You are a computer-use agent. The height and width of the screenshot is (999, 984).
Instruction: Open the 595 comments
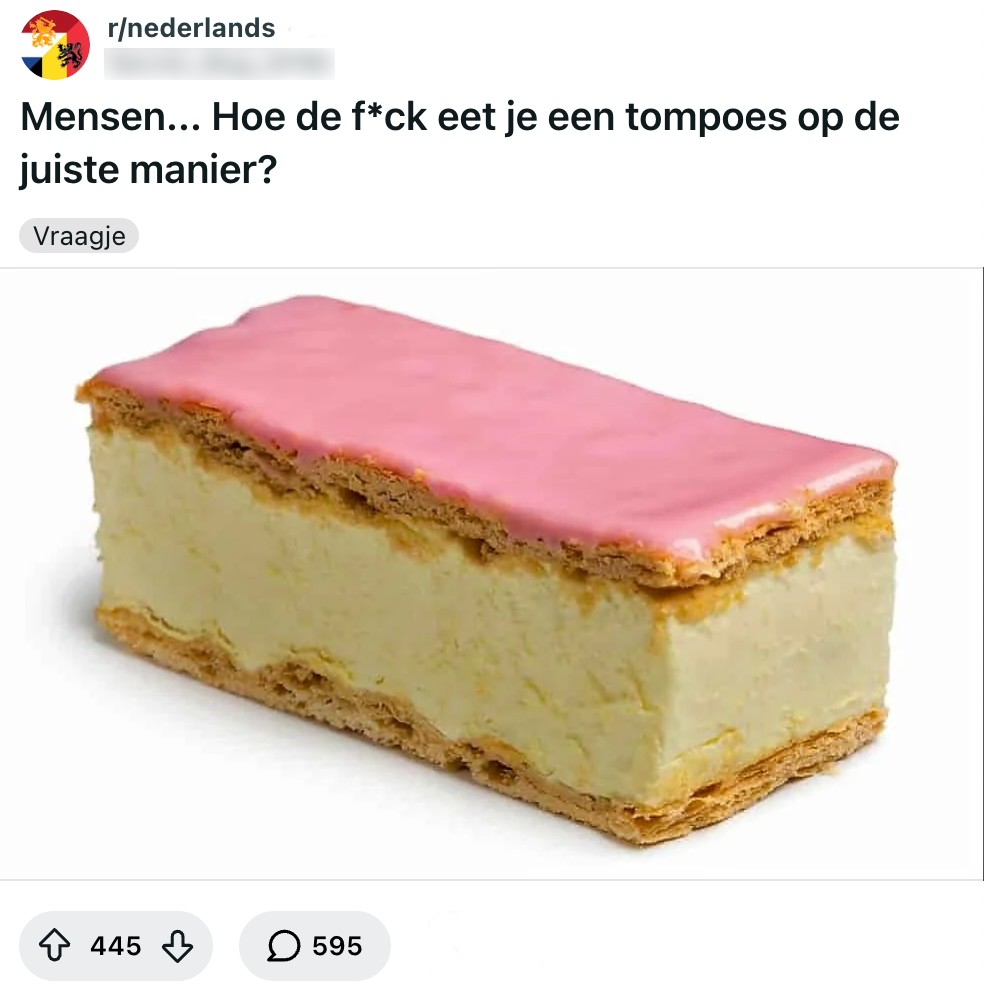[x=315, y=946]
